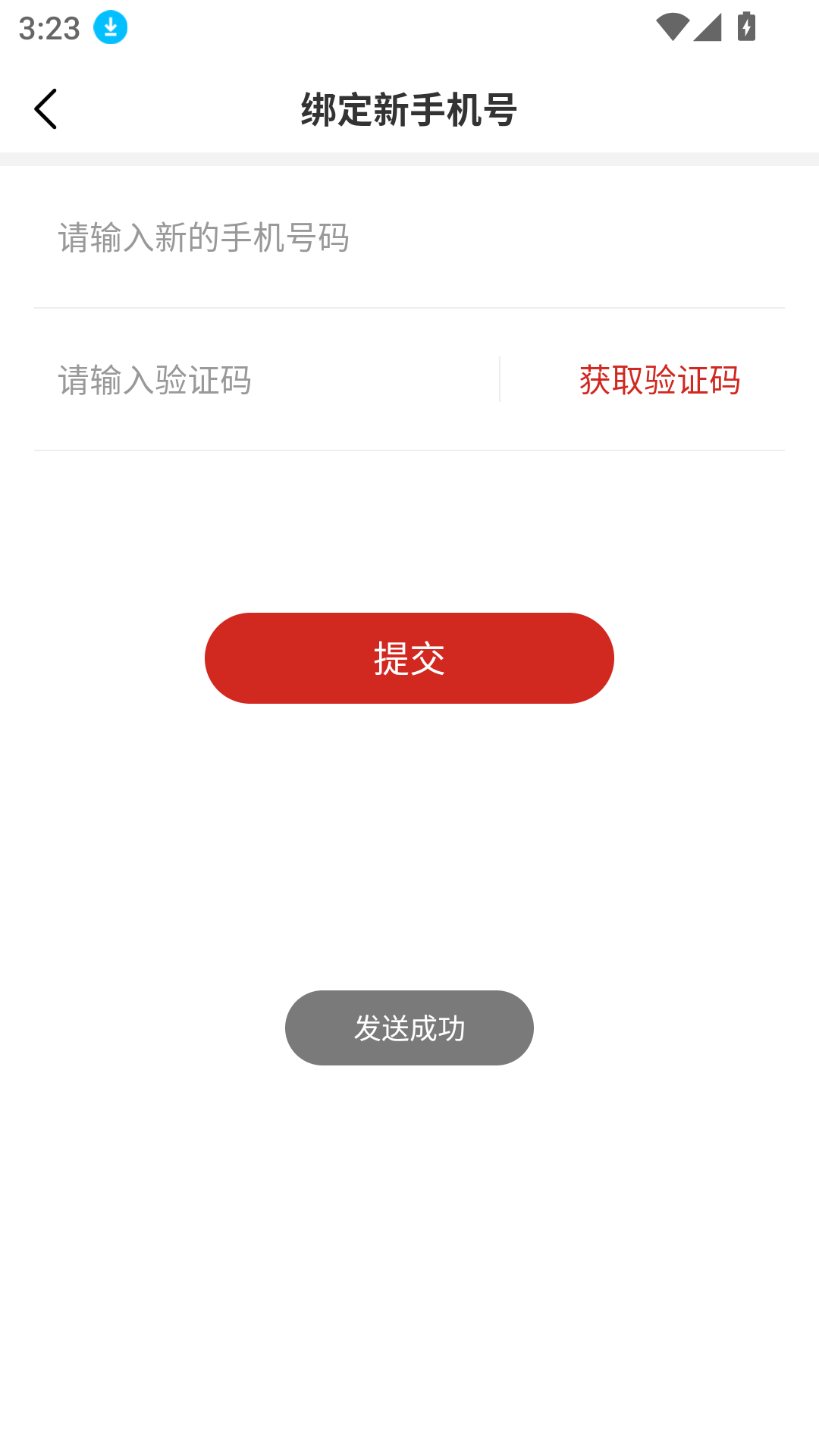
Task: Focus the new phone number field
Action: point(409,238)
